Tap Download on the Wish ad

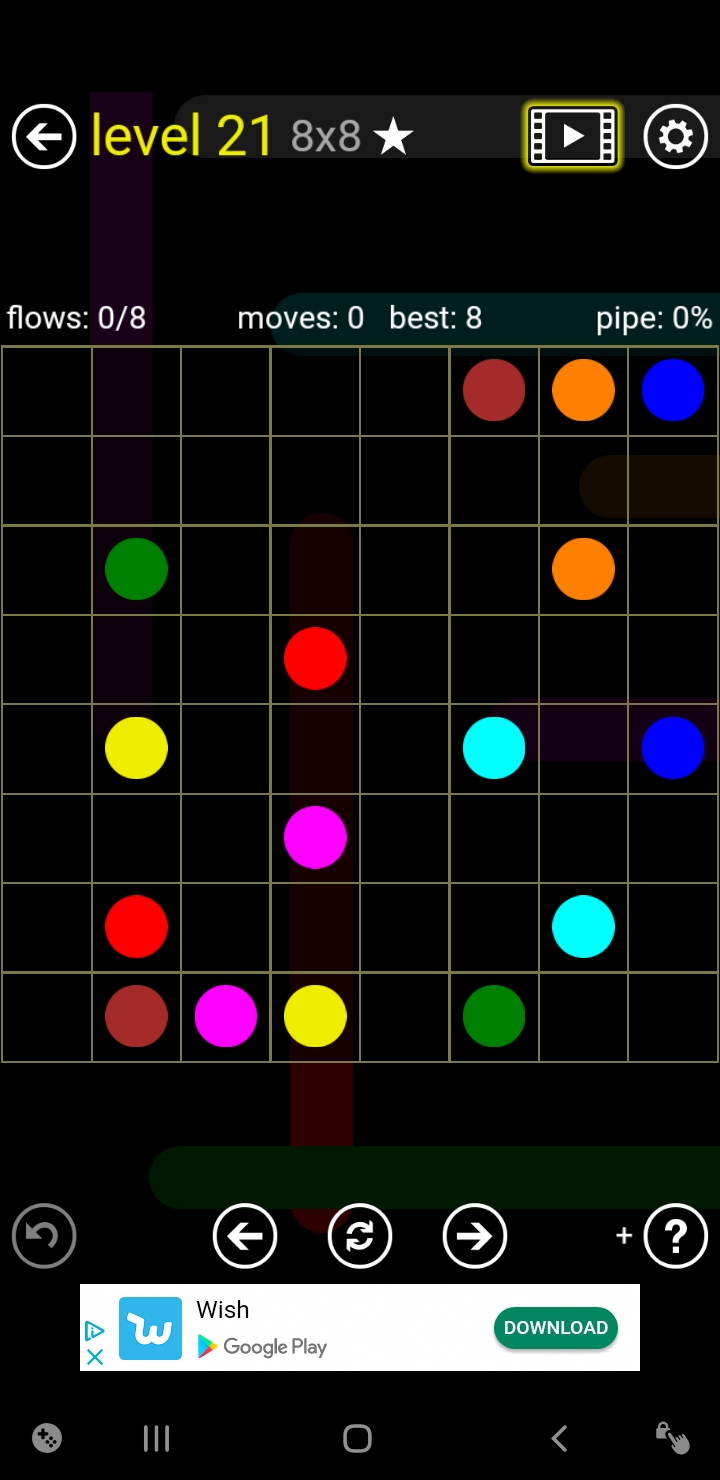pos(555,1328)
